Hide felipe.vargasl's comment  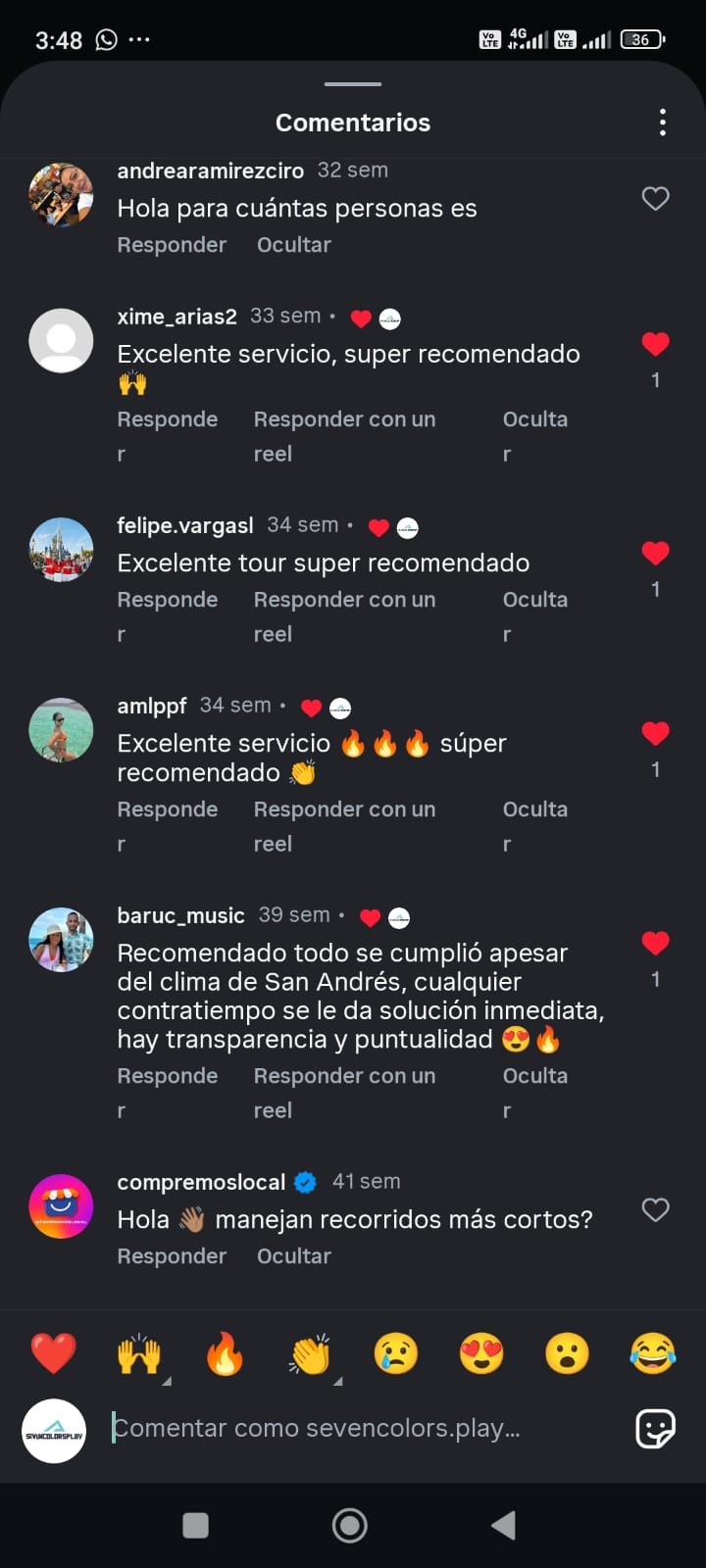tap(534, 615)
